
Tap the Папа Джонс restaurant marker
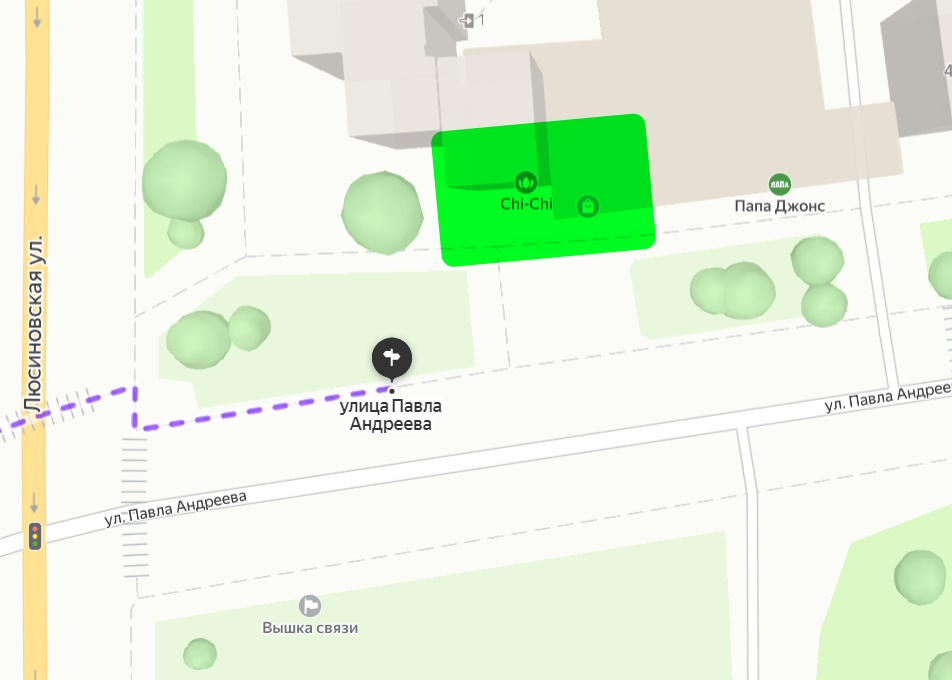pos(780,184)
